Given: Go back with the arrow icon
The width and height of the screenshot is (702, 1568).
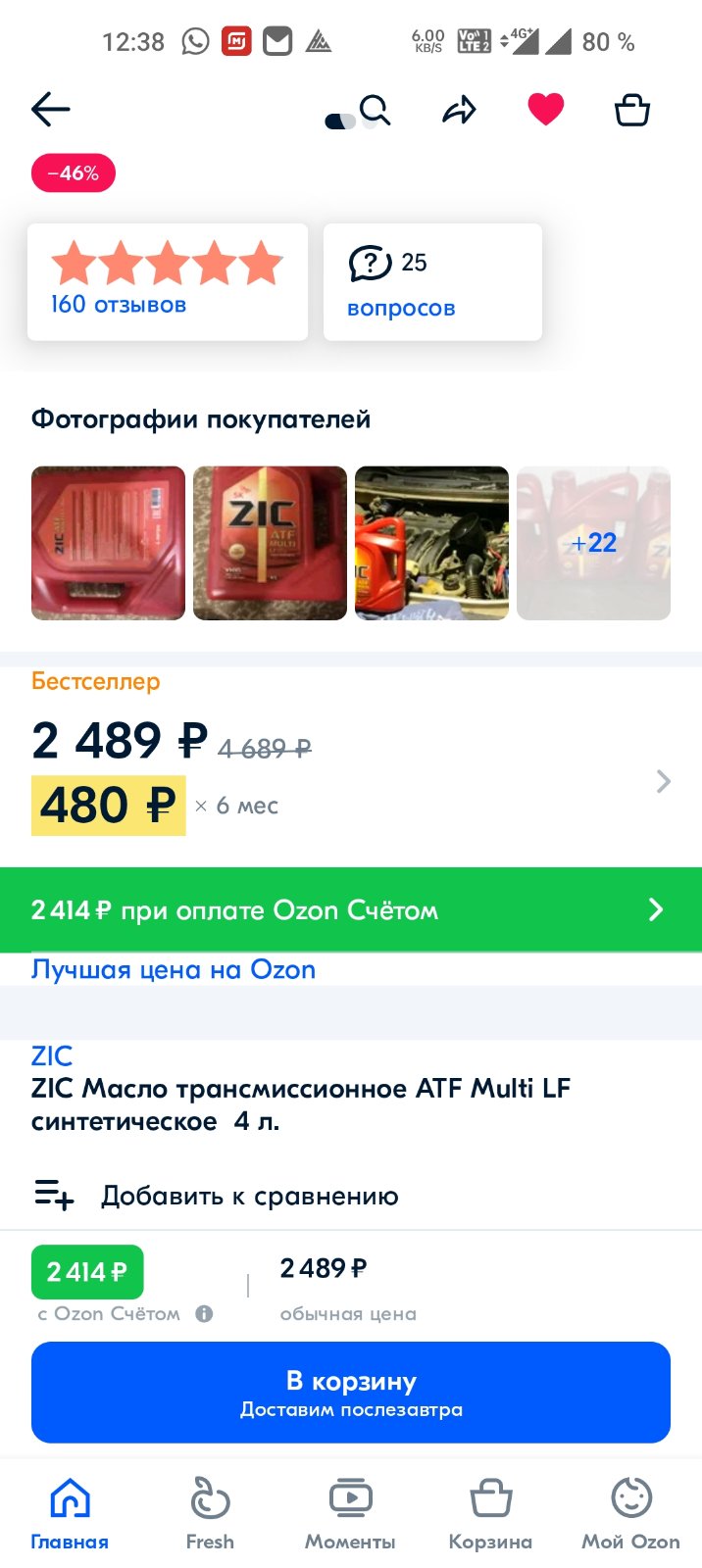Looking at the screenshot, I should coord(51,110).
